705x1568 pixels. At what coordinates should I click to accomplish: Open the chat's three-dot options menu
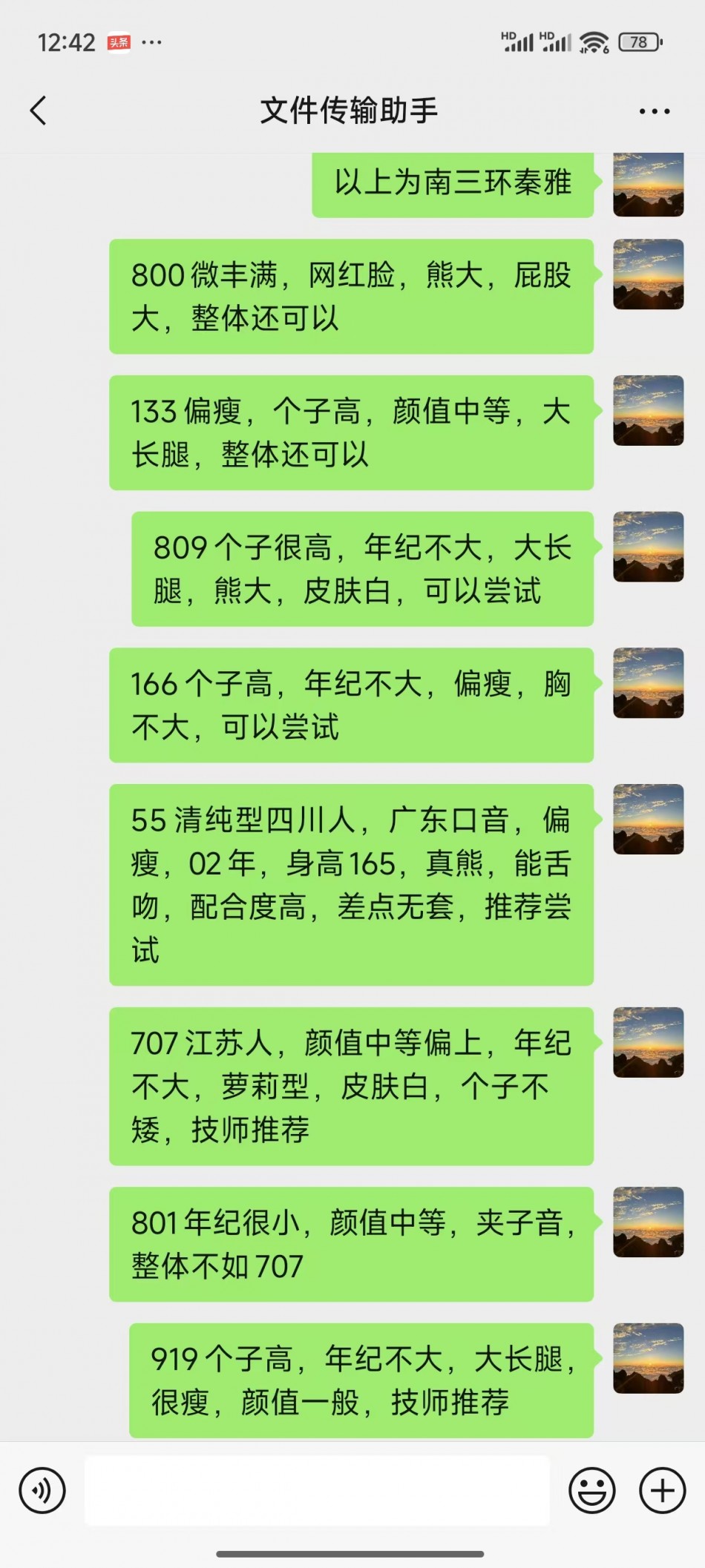pyautogui.click(x=654, y=111)
